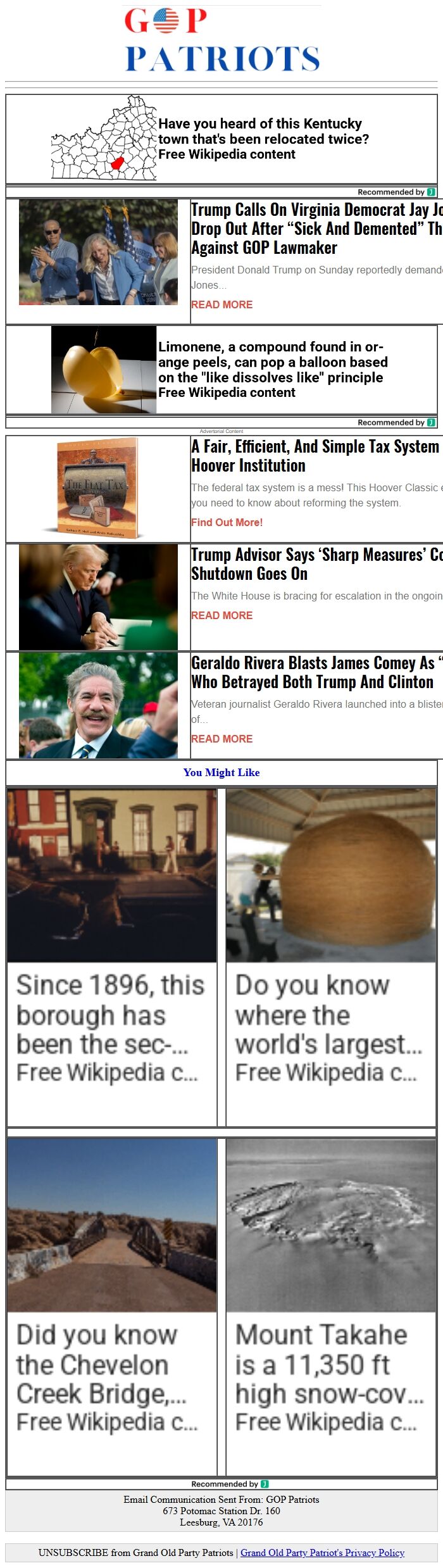Viewport: 443px width, 1568px height.
Task: Open the Flat Tax book image
Action: coord(98,488)
